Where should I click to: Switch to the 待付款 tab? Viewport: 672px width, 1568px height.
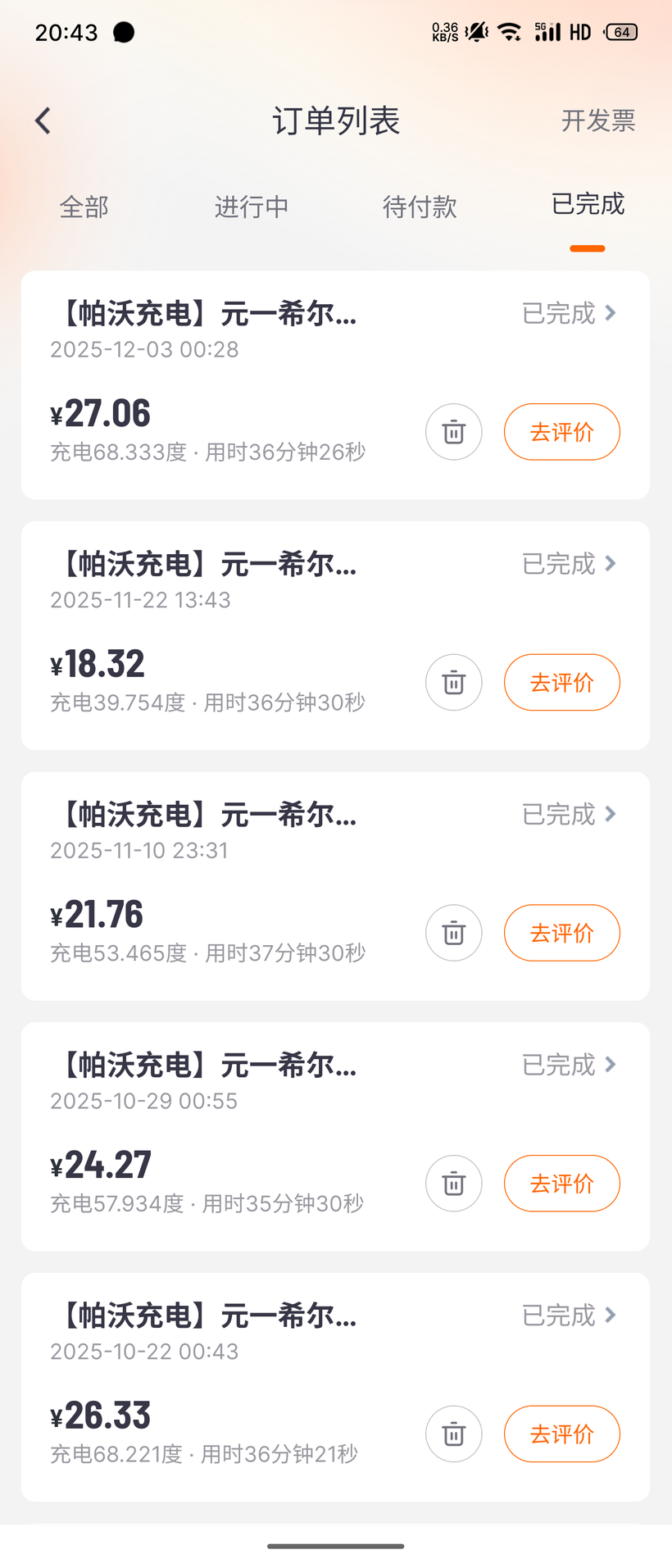[x=420, y=207]
